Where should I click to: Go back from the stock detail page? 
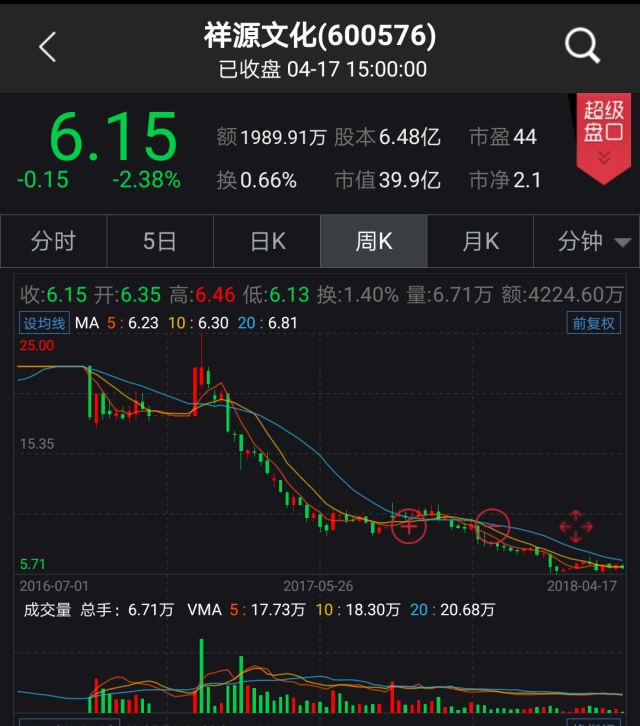pyautogui.click(x=47, y=46)
